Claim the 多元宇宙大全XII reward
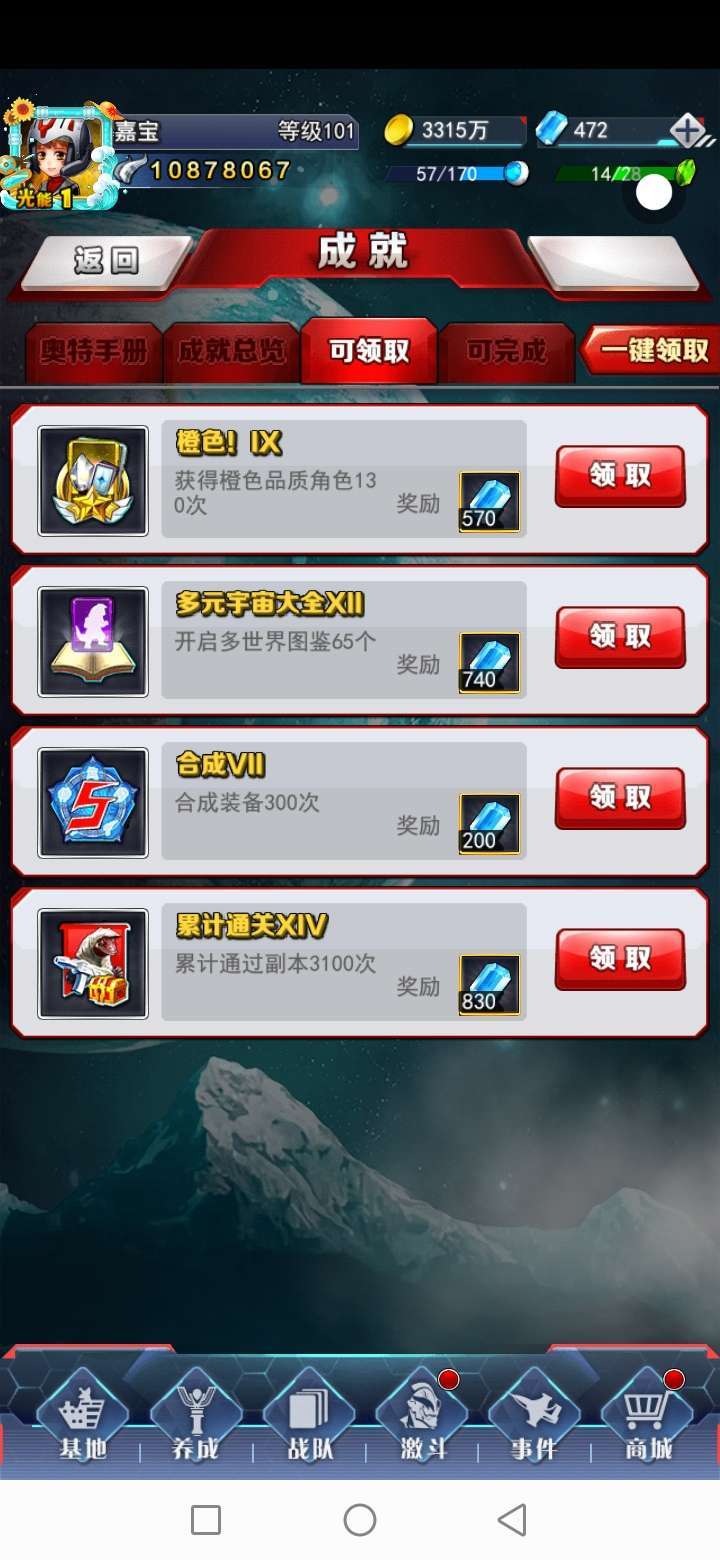The width and height of the screenshot is (720, 1560). [x=620, y=637]
